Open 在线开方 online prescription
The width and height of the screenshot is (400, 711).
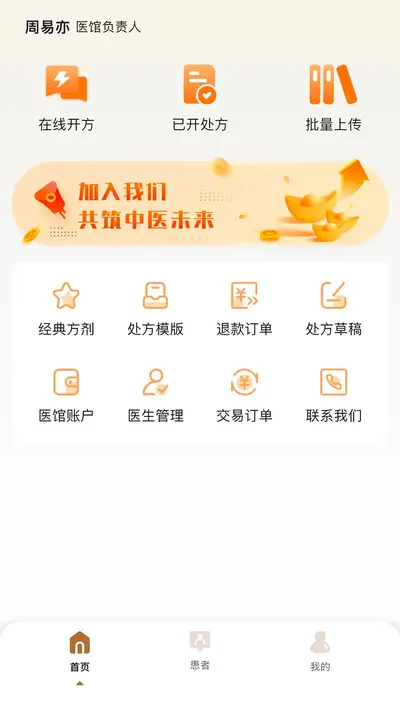[66, 98]
